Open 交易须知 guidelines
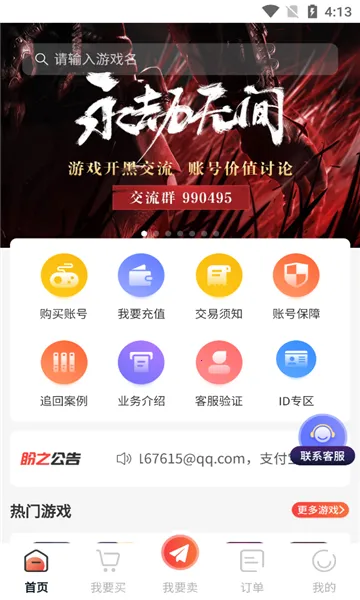Image resolution: width=360 pixels, height=600 pixels. 219,287
